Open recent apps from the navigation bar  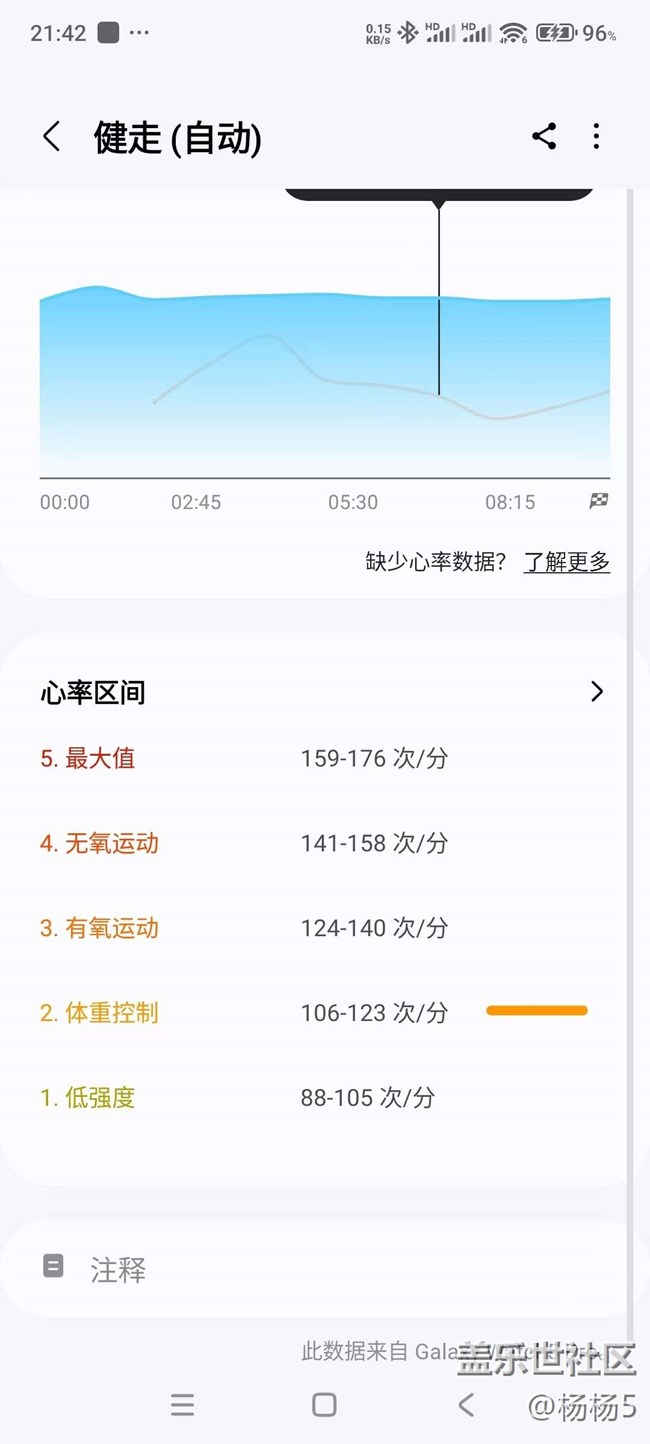pos(182,1405)
